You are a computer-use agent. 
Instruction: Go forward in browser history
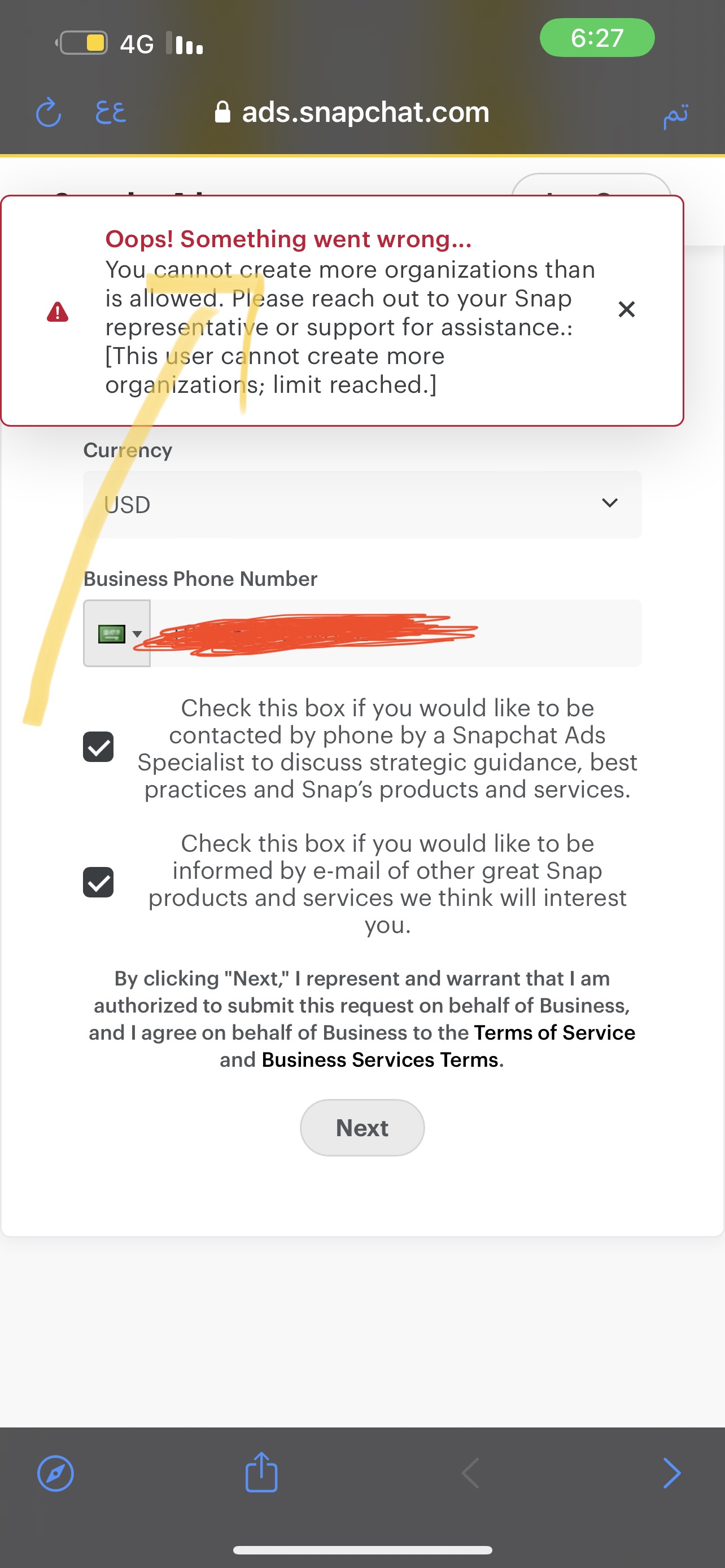click(671, 1473)
